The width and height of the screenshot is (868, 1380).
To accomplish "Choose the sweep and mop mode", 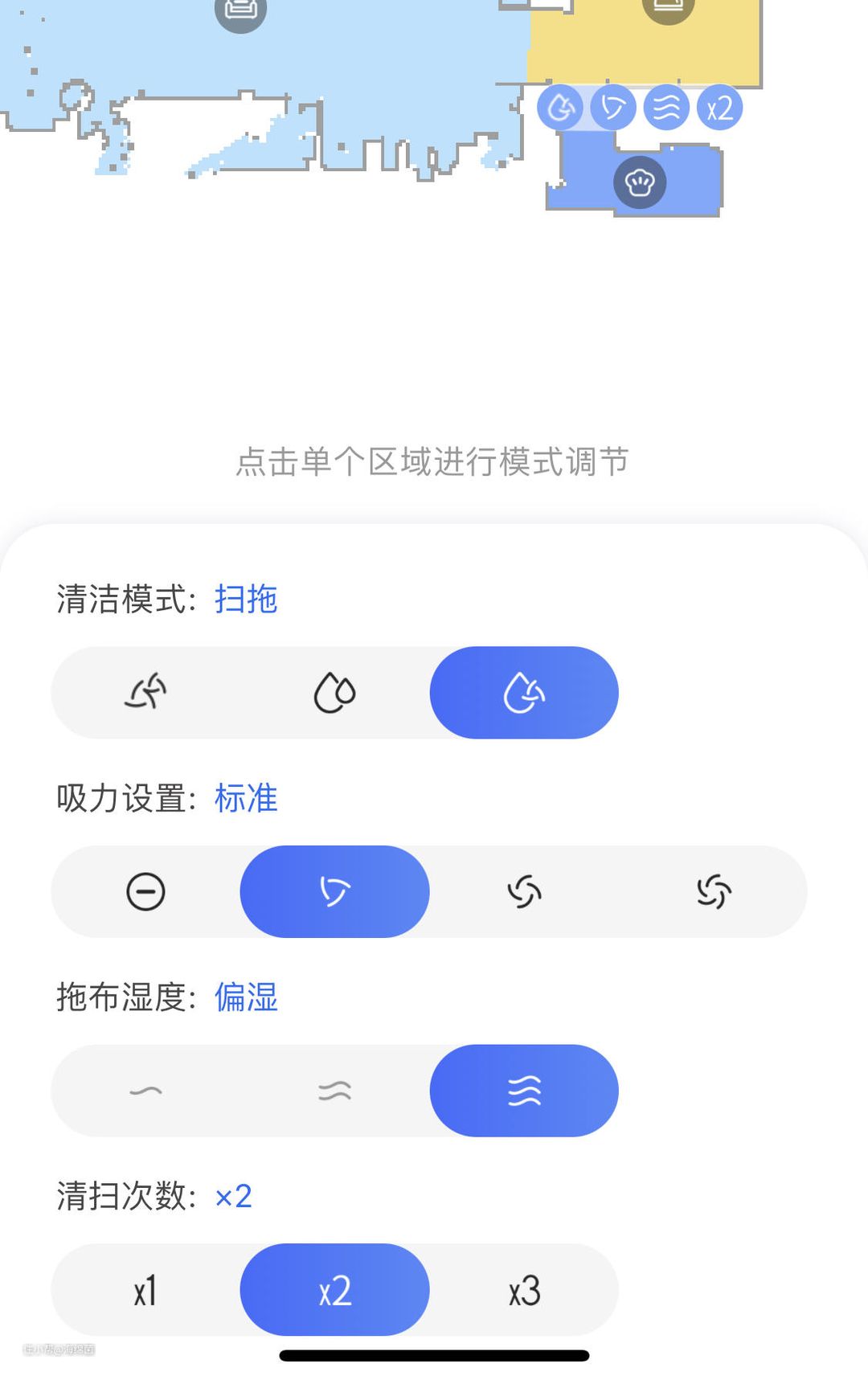I will 524,692.
